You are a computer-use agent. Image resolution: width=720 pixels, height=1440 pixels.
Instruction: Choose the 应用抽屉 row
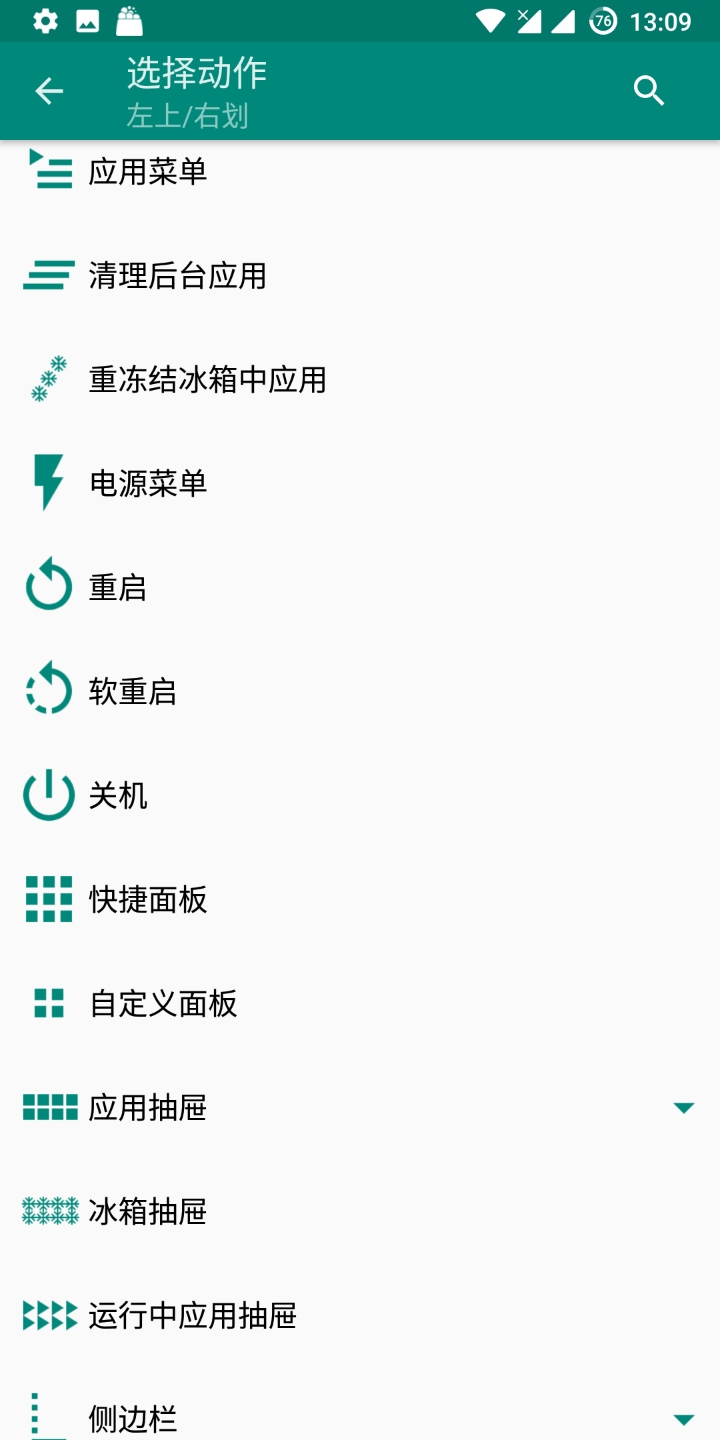148,1108
